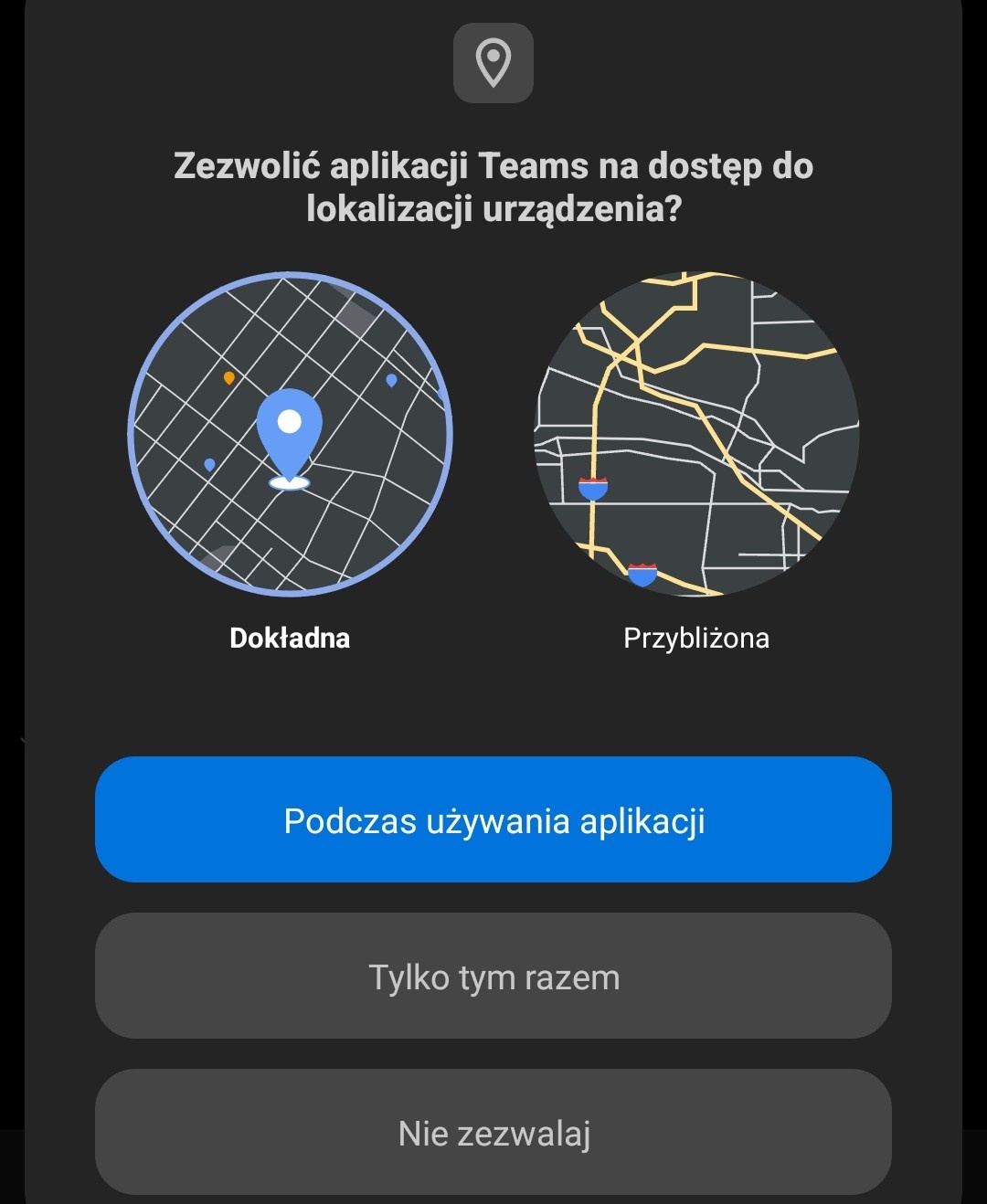Tap Tylko tym razem to allow once
Image resolution: width=987 pixels, height=1204 pixels.
[x=493, y=976]
